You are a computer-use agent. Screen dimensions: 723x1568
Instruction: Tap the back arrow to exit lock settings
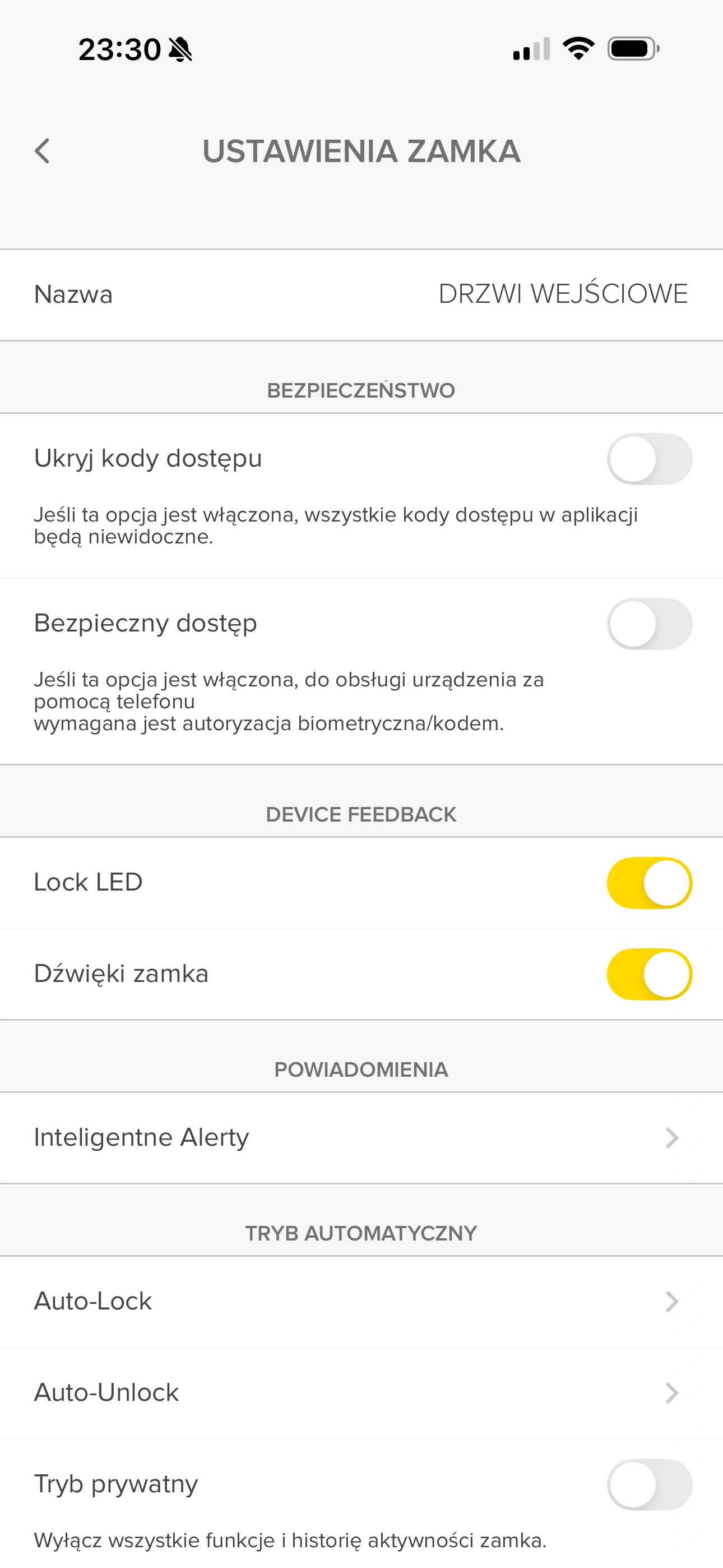tap(43, 151)
